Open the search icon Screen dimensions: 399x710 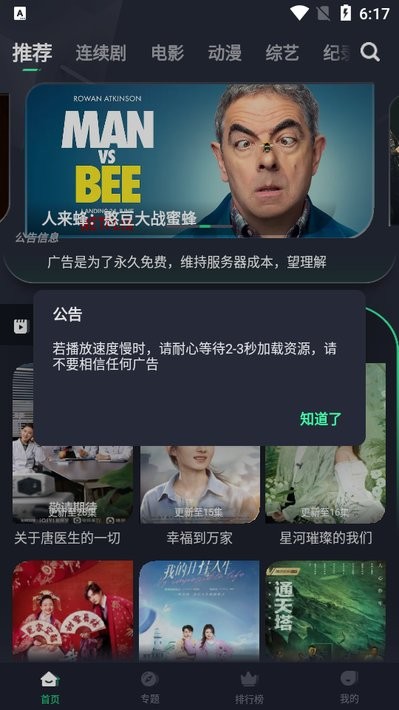[370, 53]
